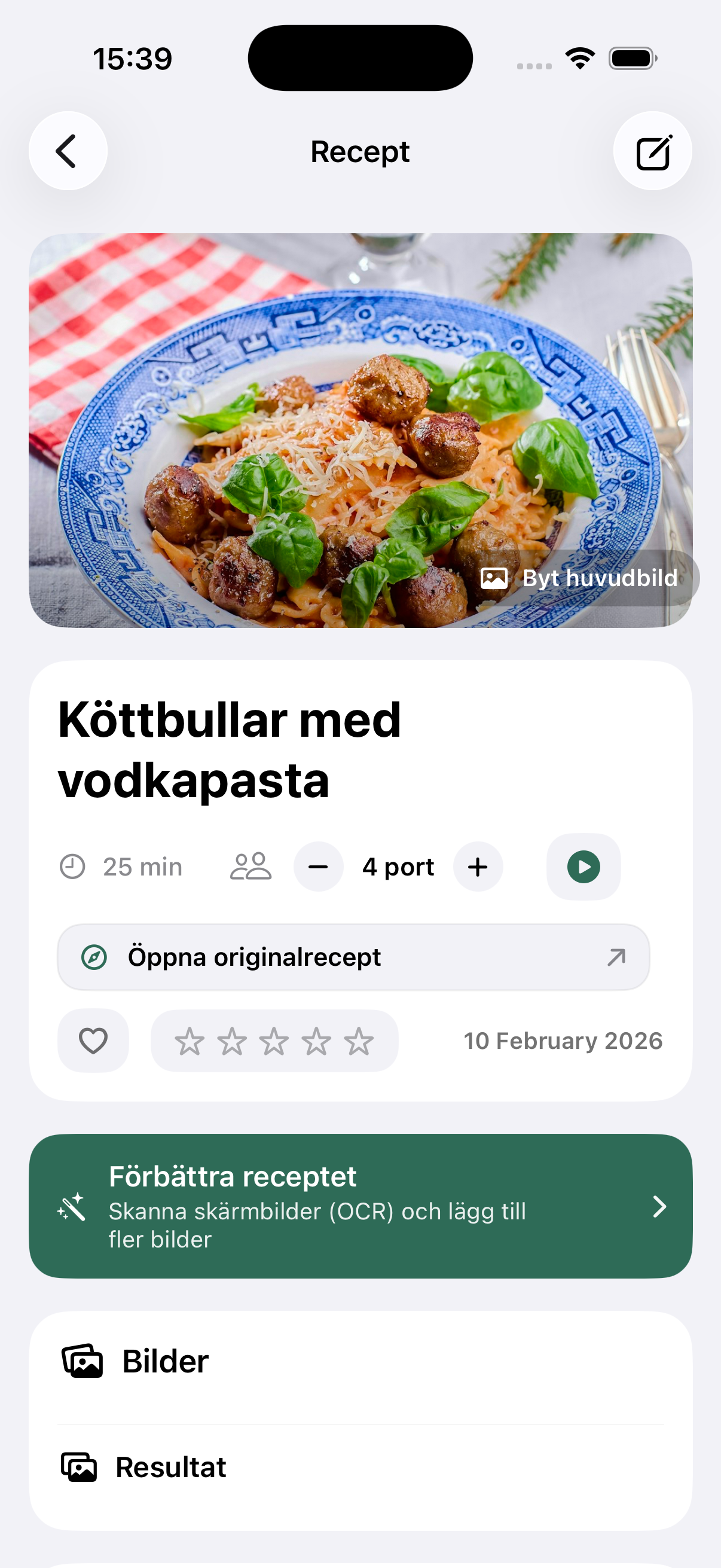Tap the Recept header title

360,151
